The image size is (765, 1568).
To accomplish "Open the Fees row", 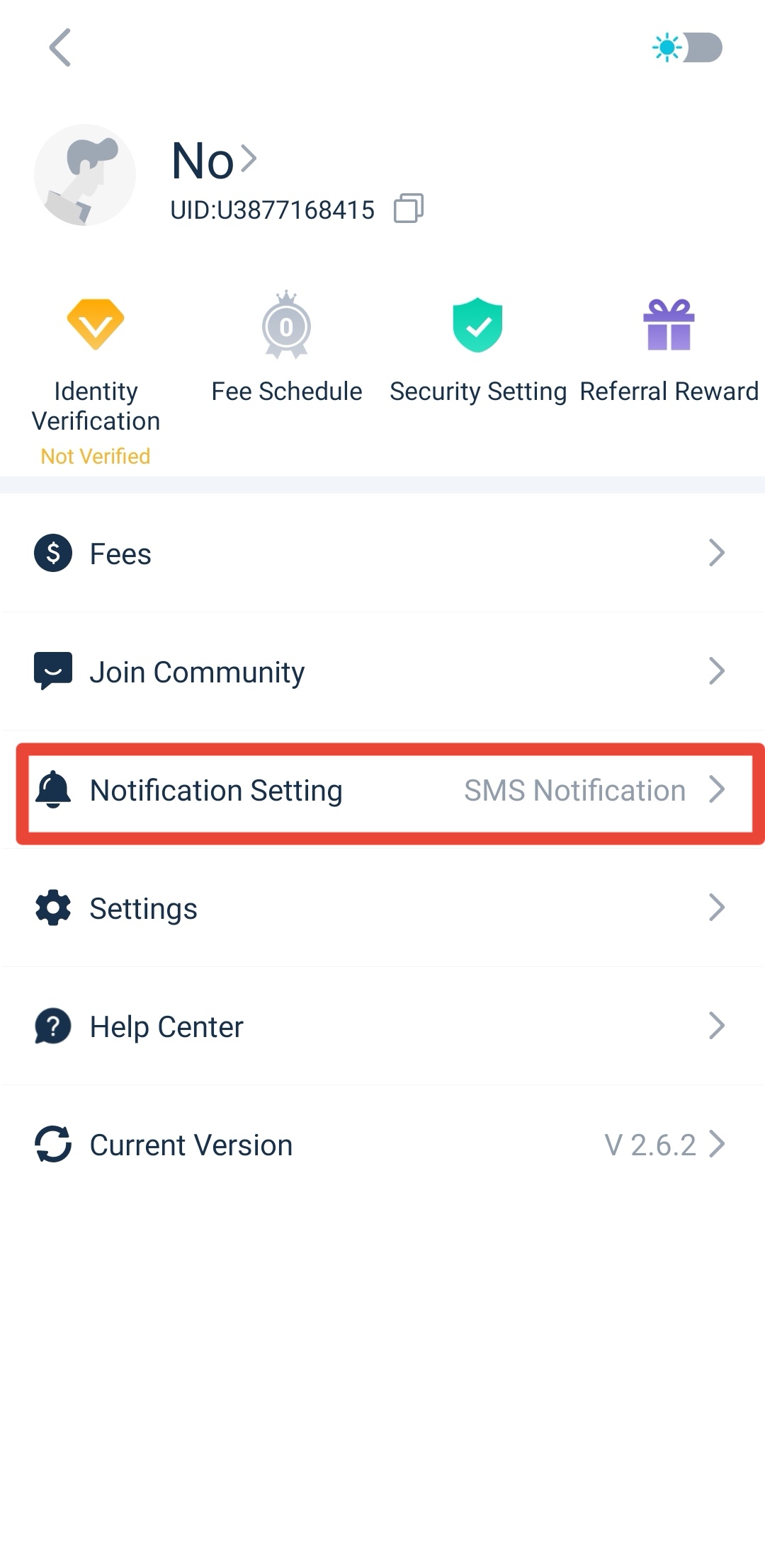I will [382, 553].
